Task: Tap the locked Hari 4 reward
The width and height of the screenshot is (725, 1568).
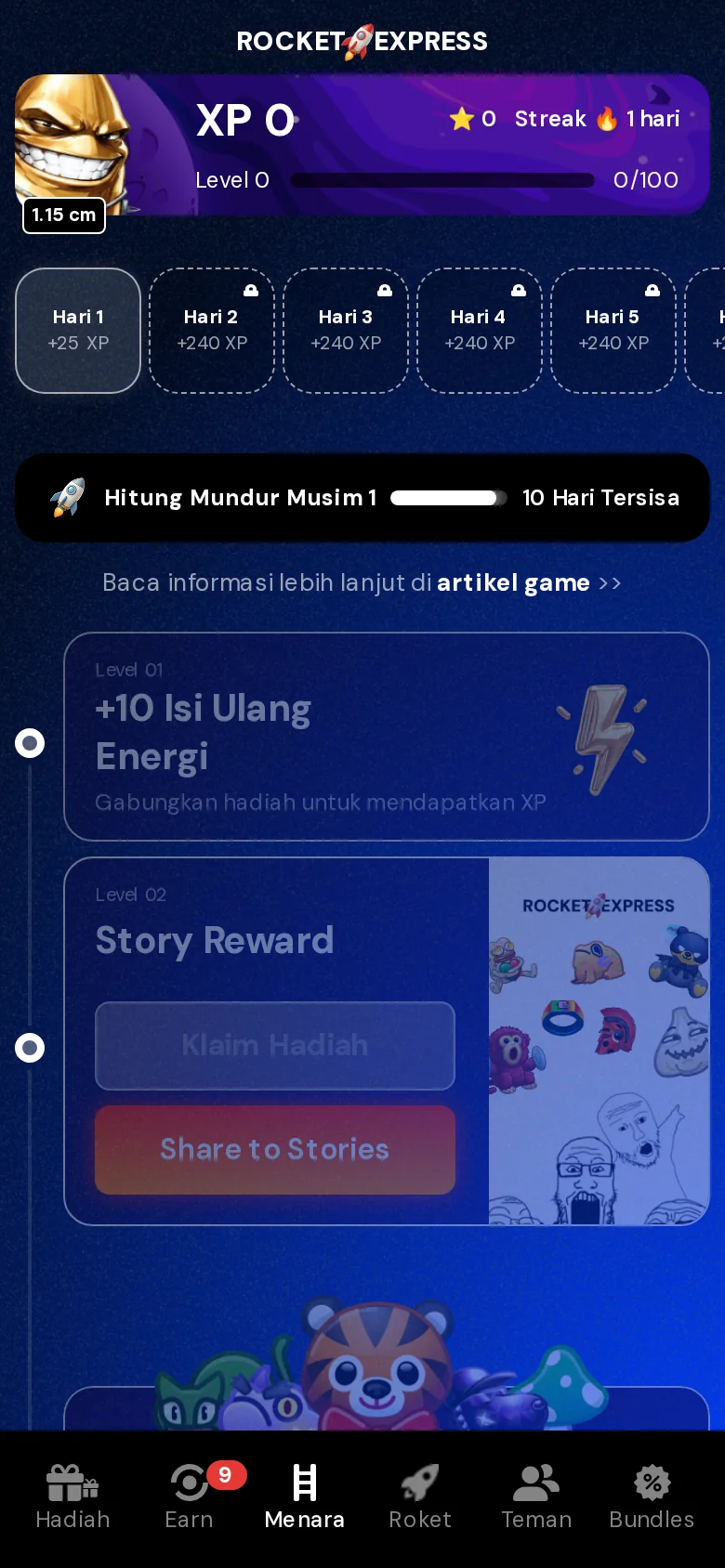Action: pyautogui.click(x=480, y=331)
